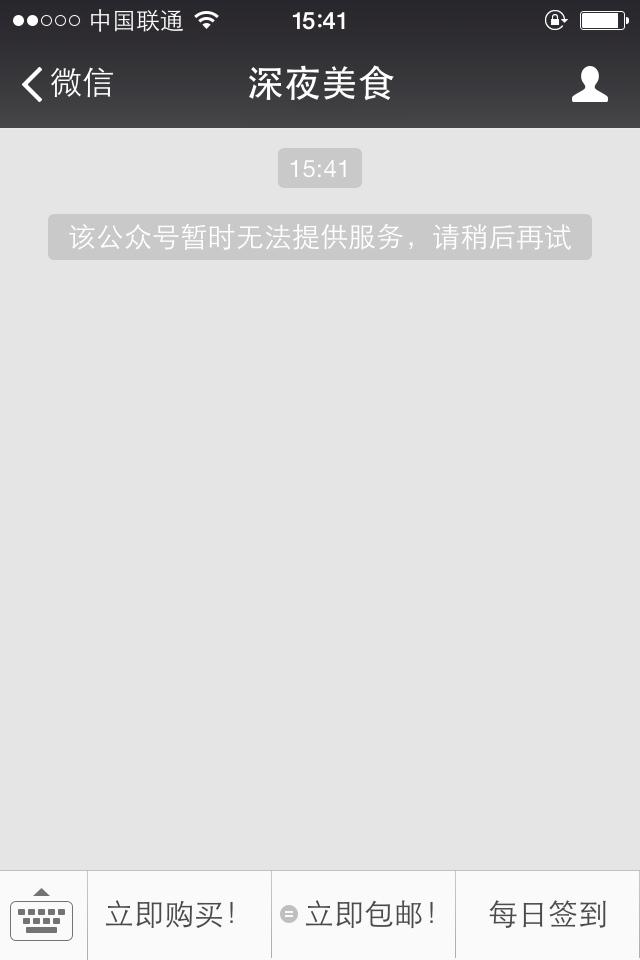
Task: Go back to 微信 chat list
Action: pos(66,84)
